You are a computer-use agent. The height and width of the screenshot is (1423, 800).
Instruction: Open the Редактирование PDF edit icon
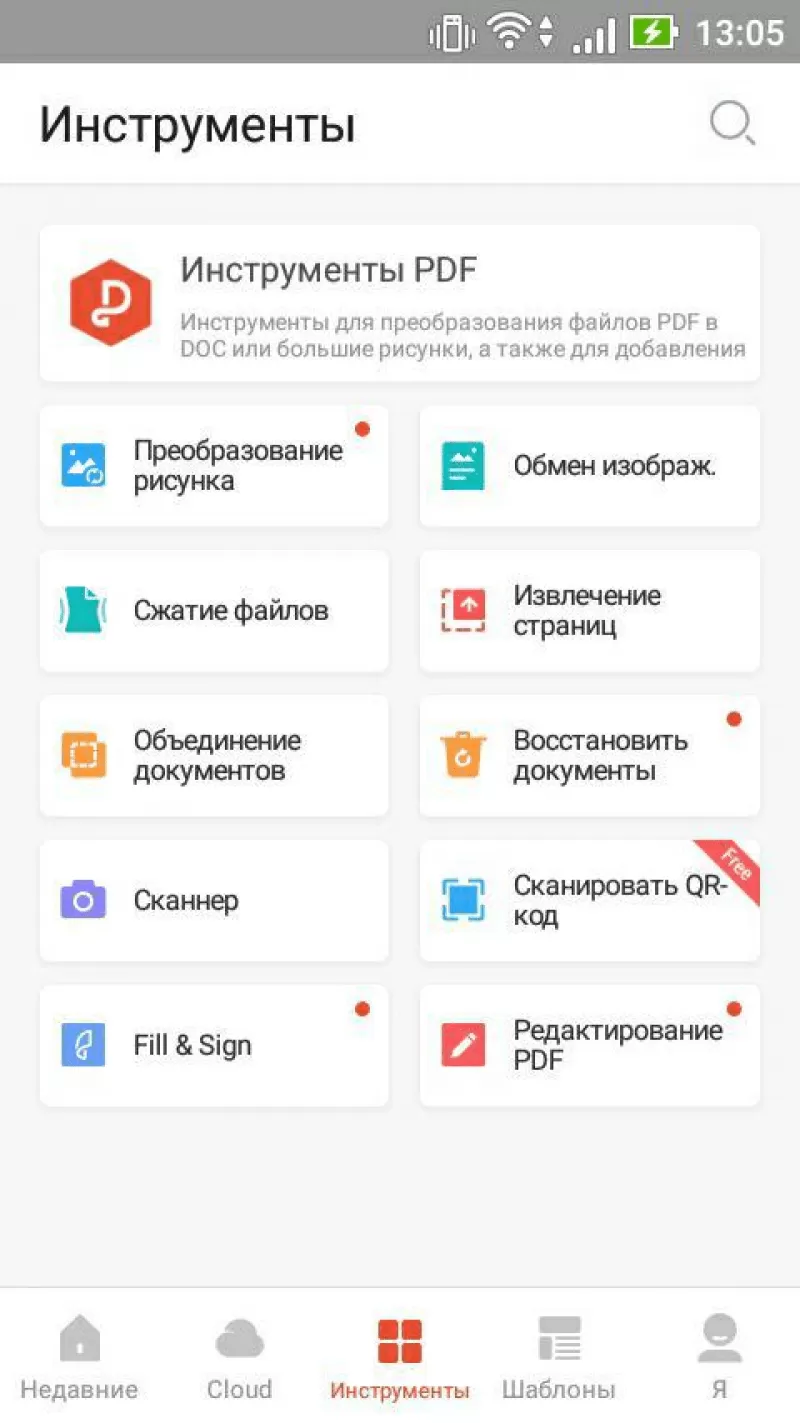(x=461, y=1045)
